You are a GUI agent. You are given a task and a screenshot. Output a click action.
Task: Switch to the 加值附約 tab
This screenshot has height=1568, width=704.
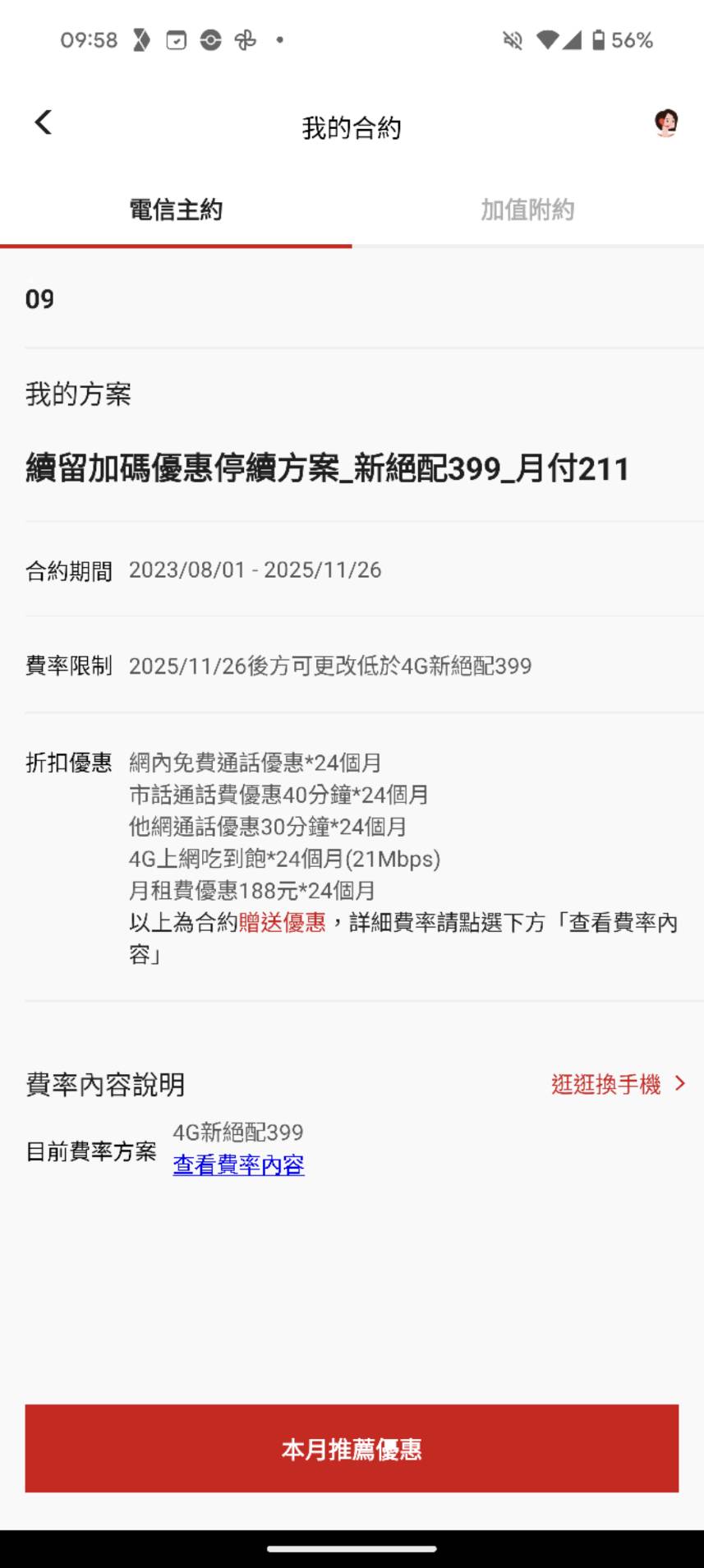pyautogui.click(x=527, y=210)
